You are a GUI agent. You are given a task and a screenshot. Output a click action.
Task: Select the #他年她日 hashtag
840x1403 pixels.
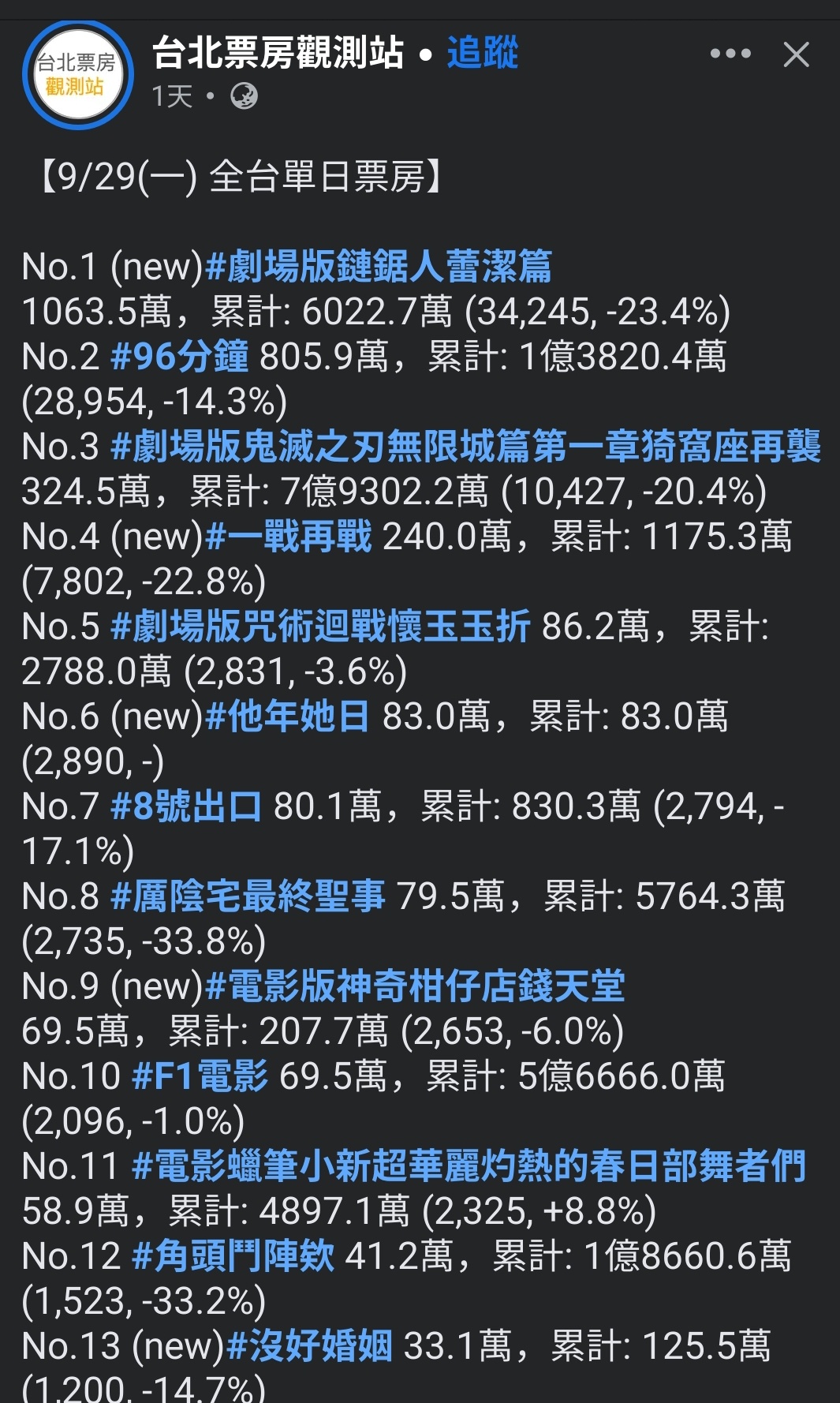tap(287, 716)
